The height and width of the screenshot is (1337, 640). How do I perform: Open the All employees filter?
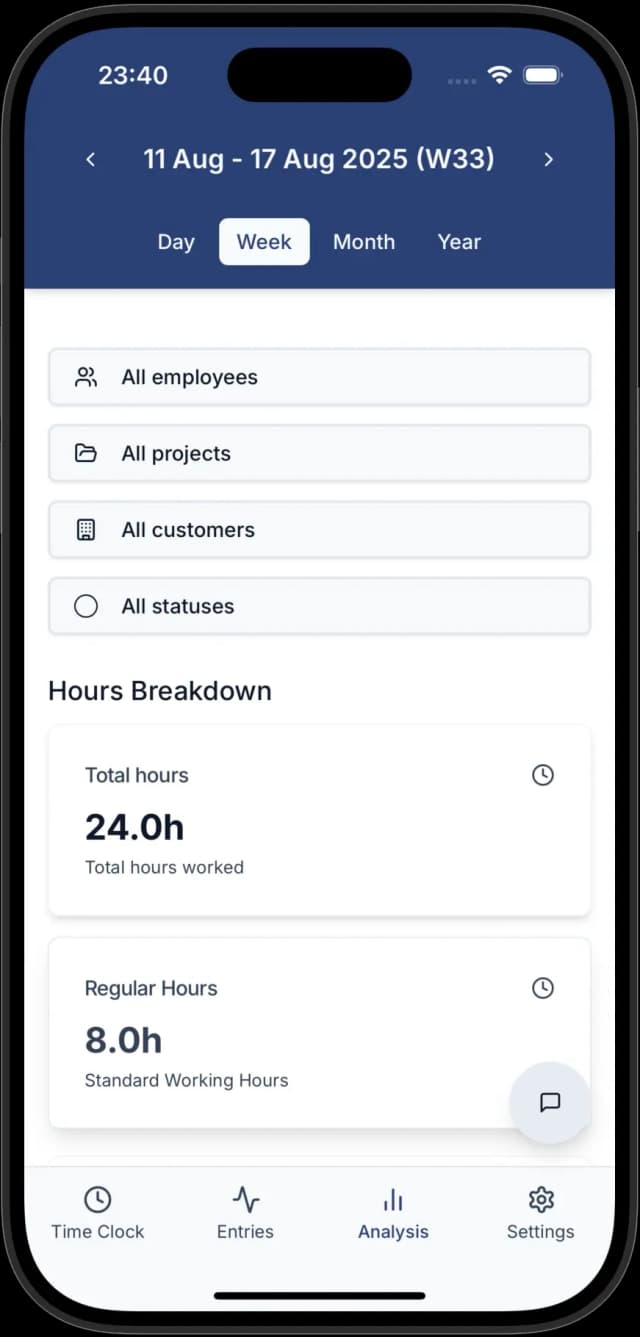(x=319, y=377)
